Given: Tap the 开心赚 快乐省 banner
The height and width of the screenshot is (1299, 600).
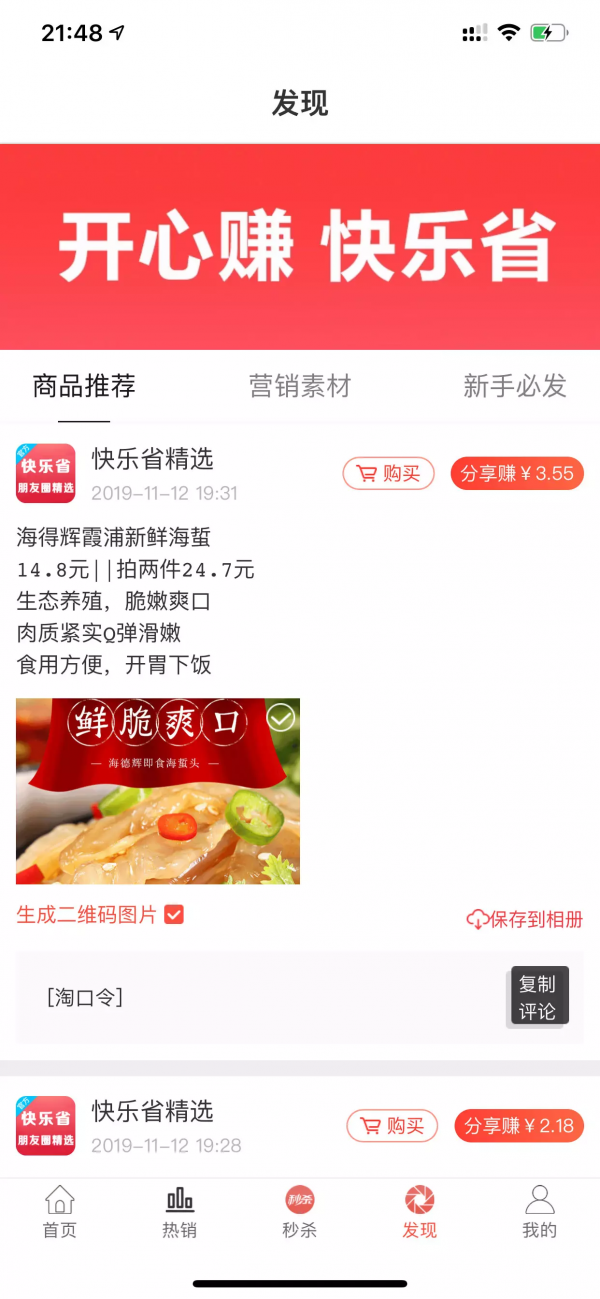Looking at the screenshot, I should [x=300, y=247].
